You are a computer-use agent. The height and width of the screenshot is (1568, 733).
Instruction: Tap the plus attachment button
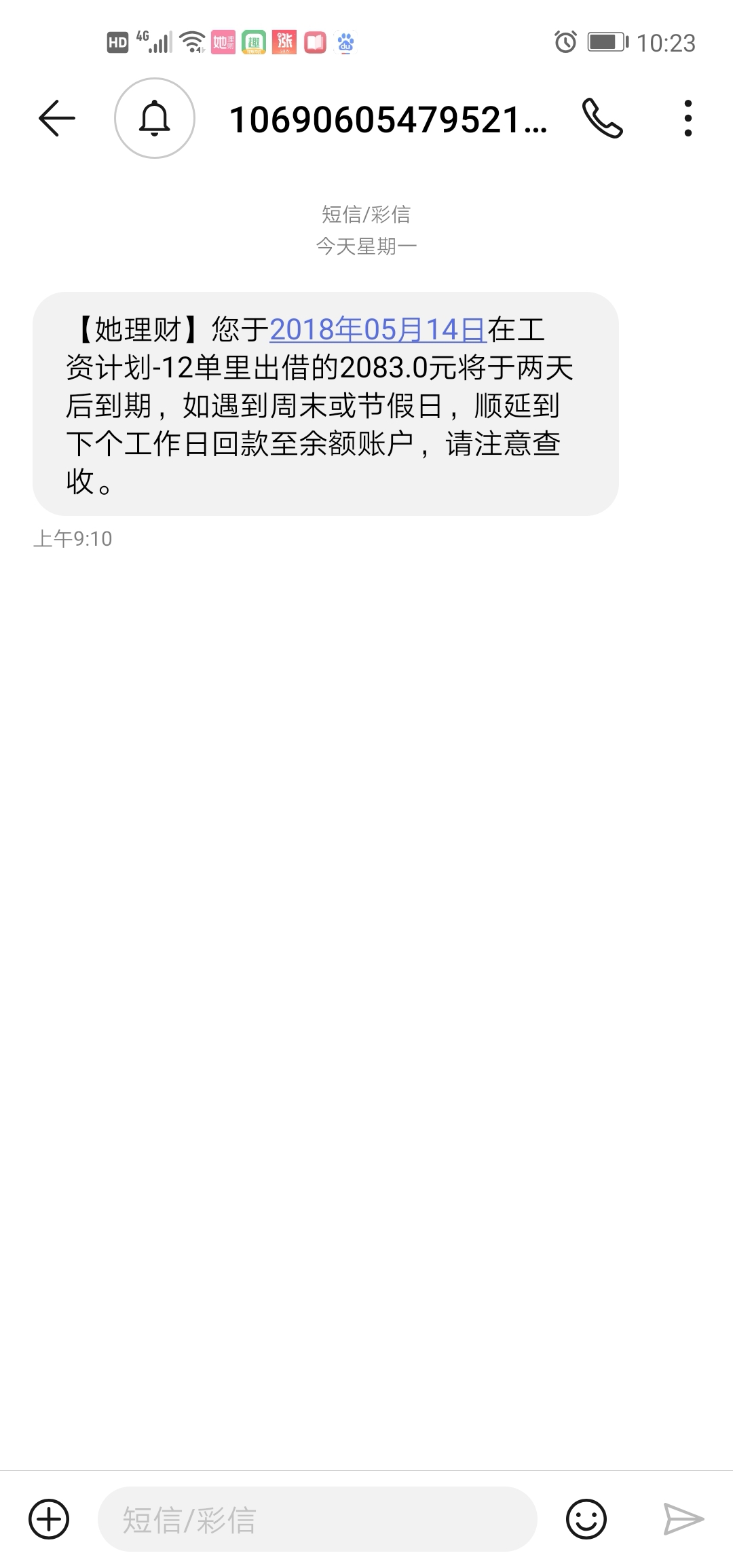point(49,1518)
